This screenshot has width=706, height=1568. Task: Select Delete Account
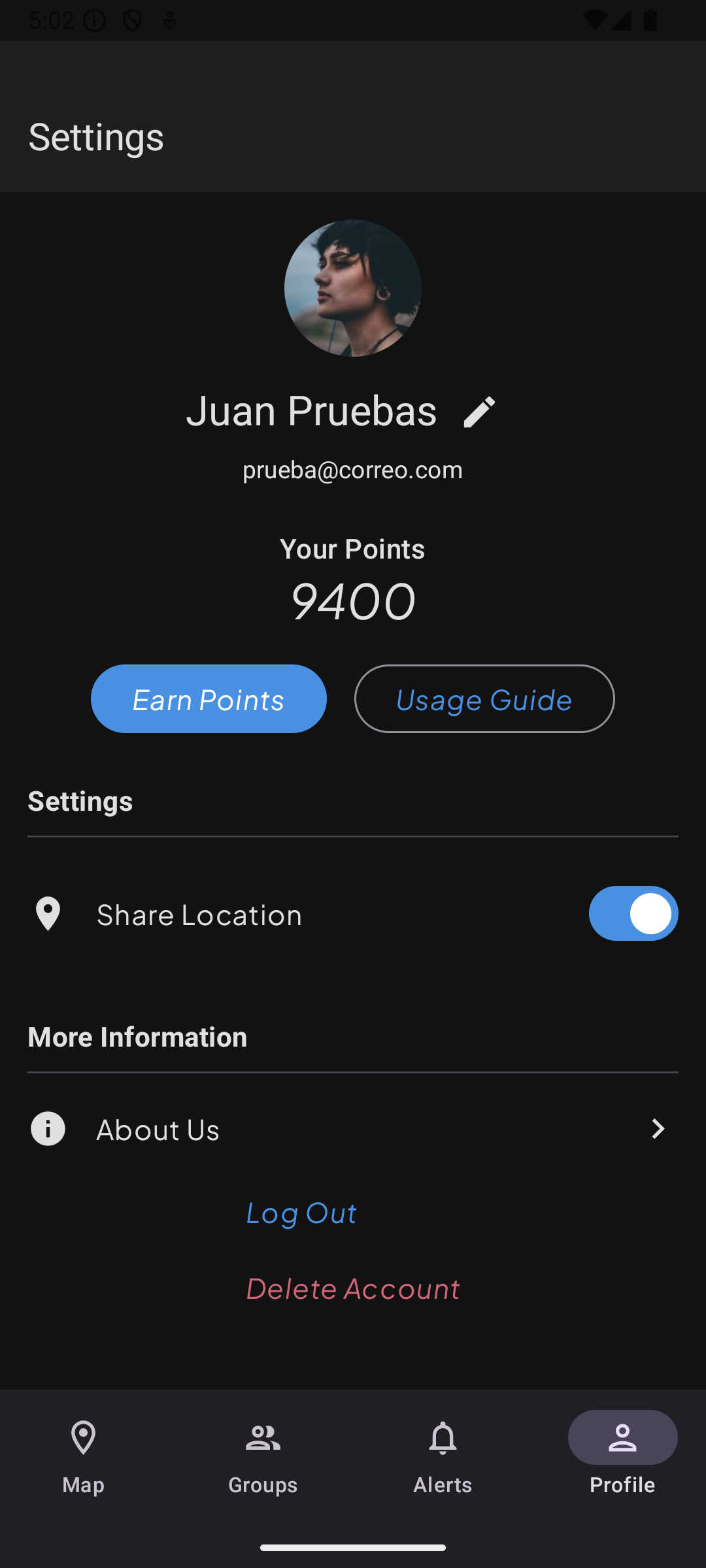click(x=353, y=1289)
